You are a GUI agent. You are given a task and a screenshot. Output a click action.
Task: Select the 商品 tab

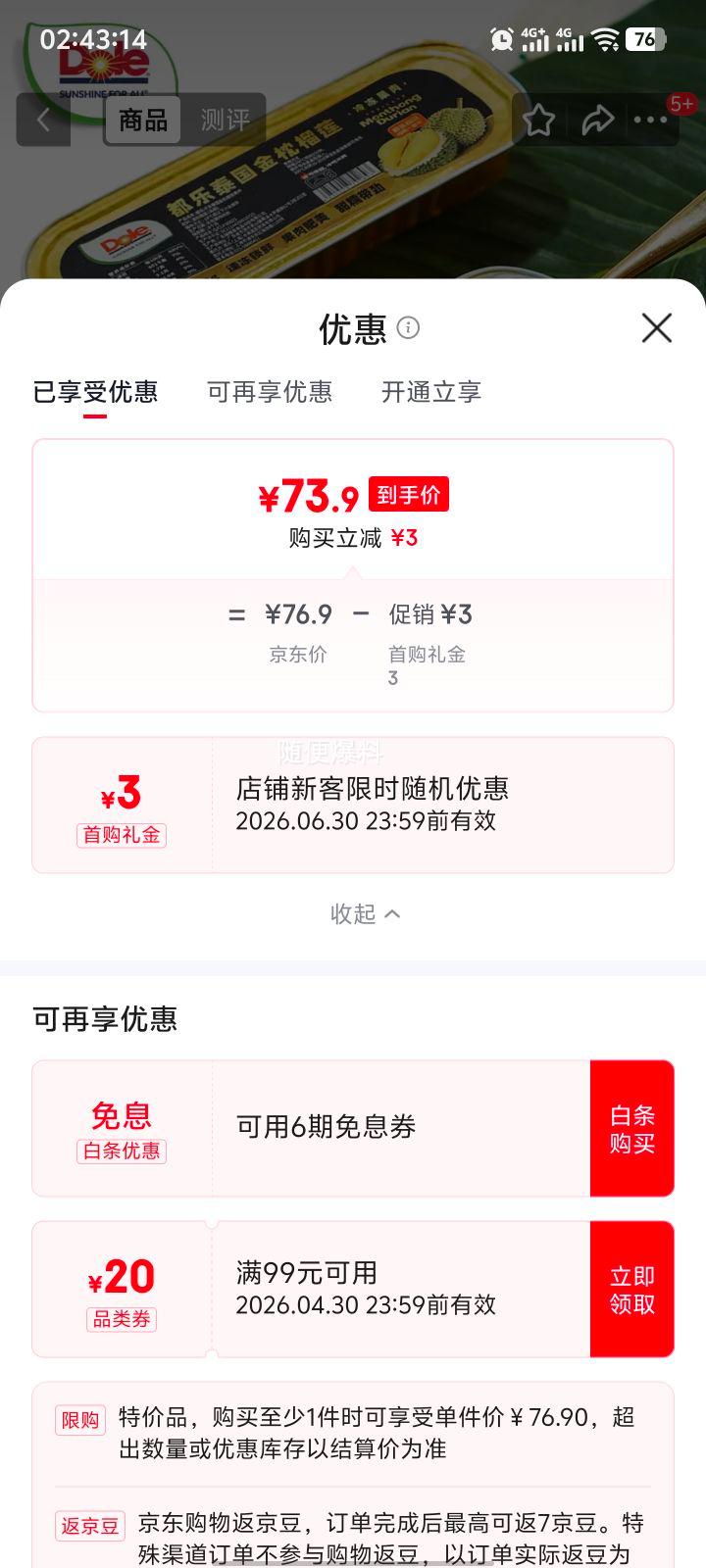click(142, 119)
